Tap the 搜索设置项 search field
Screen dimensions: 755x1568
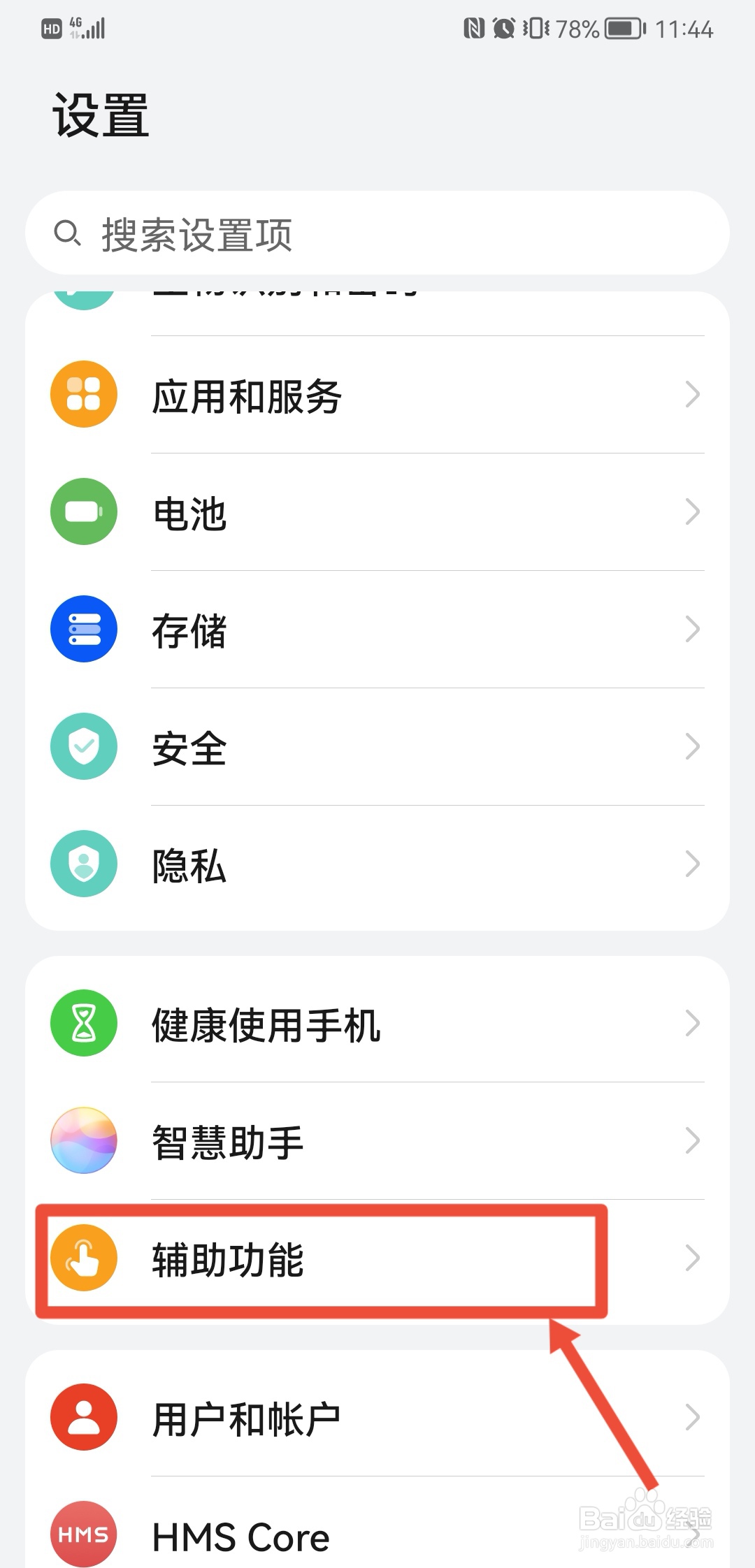click(x=377, y=233)
